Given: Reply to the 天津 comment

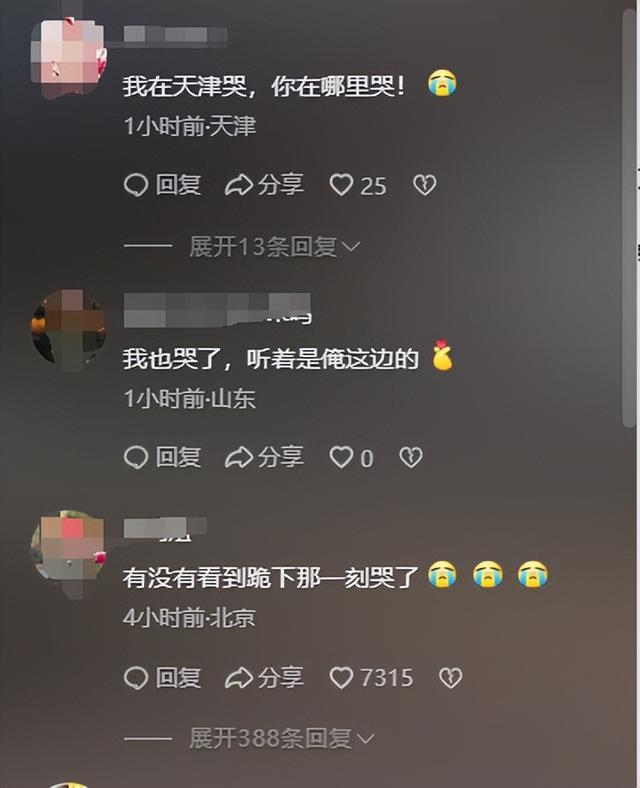Looking at the screenshot, I should (162, 185).
